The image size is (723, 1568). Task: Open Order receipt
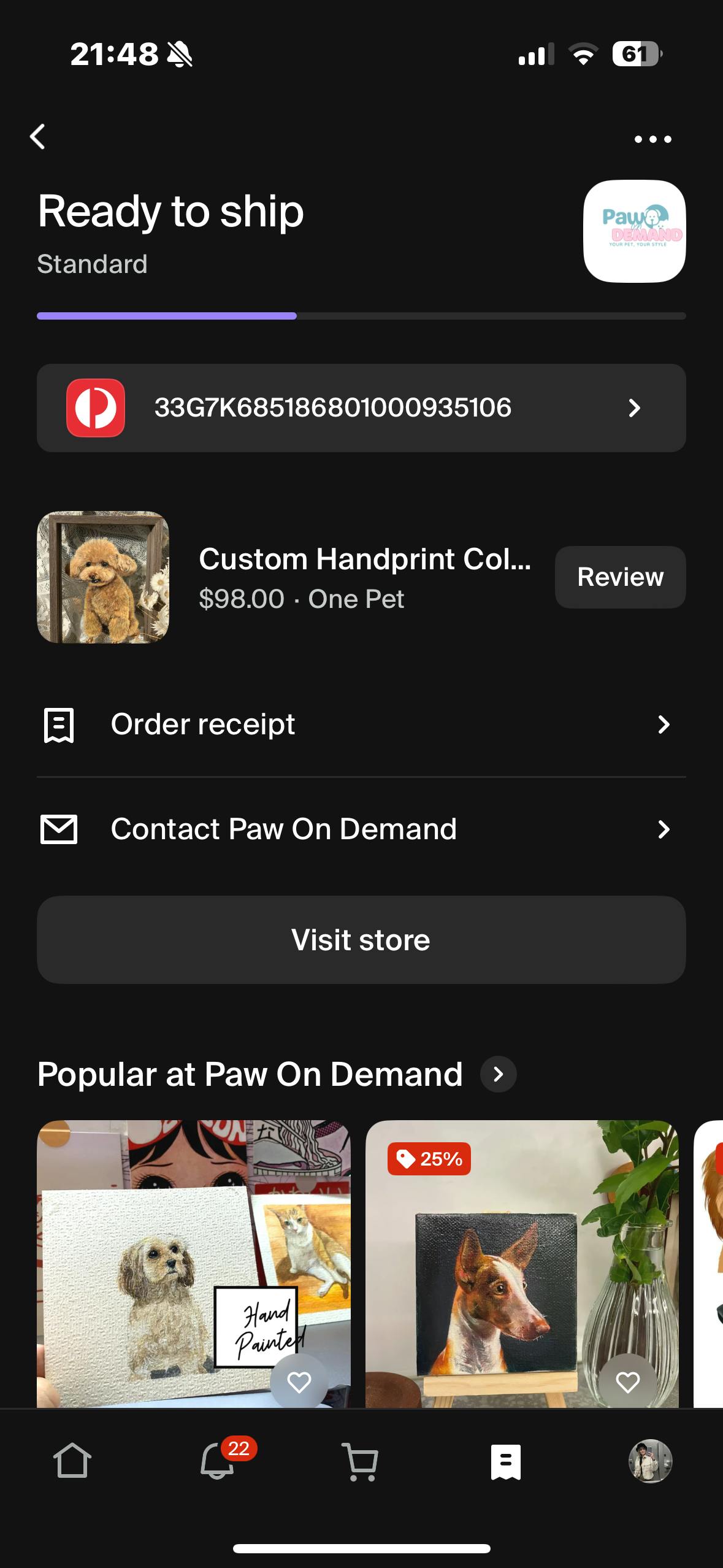pos(361,724)
